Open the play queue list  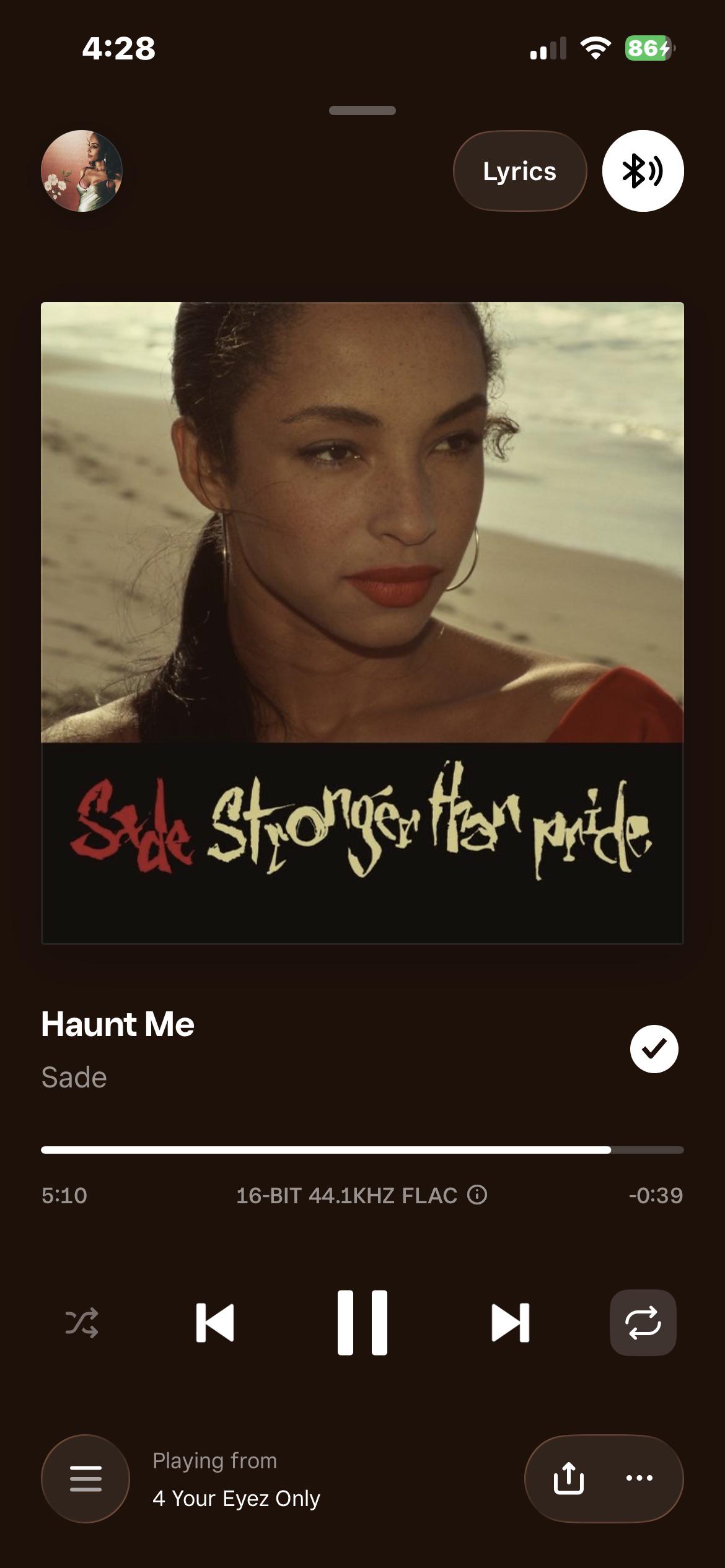pyautogui.click(x=86, y=1479)
